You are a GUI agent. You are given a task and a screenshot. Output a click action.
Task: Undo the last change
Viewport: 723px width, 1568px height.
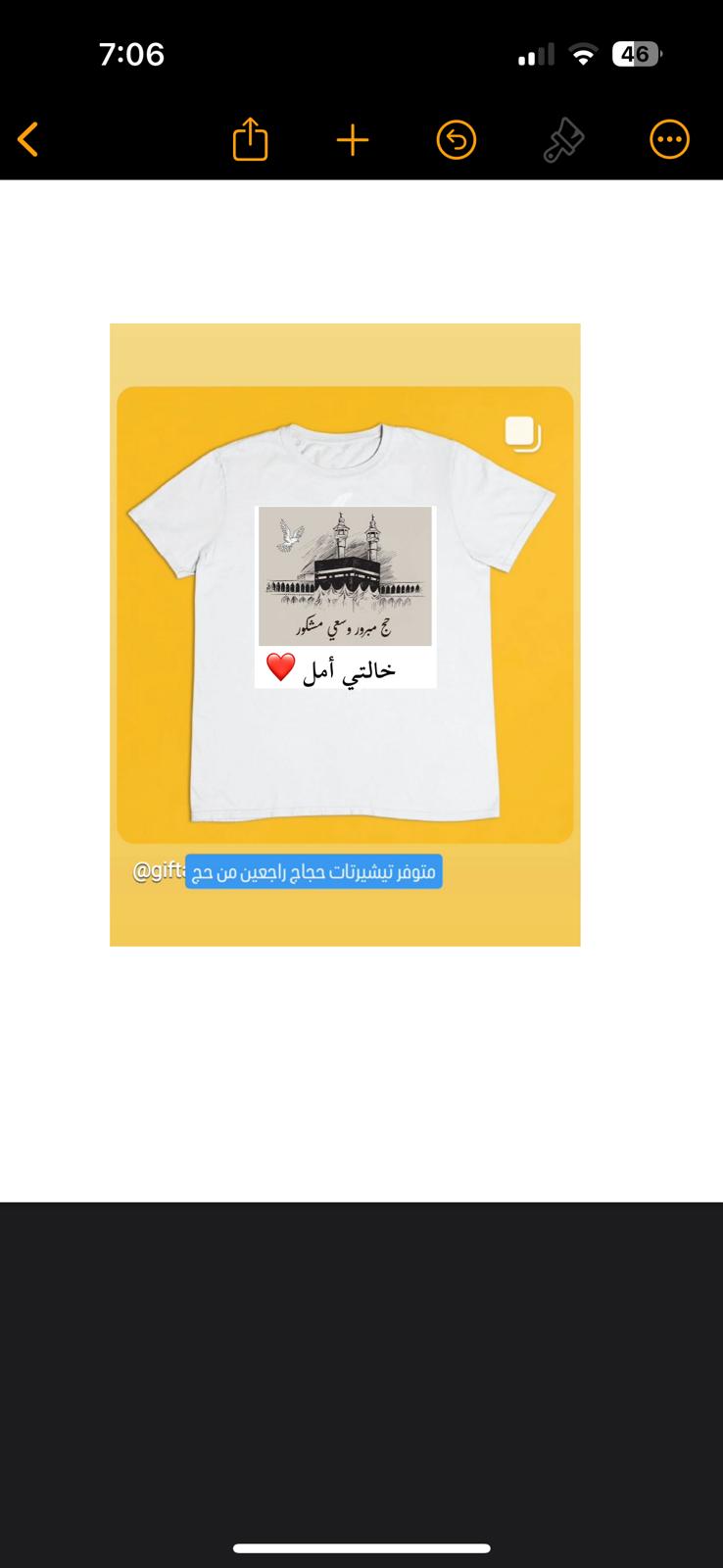456,140
